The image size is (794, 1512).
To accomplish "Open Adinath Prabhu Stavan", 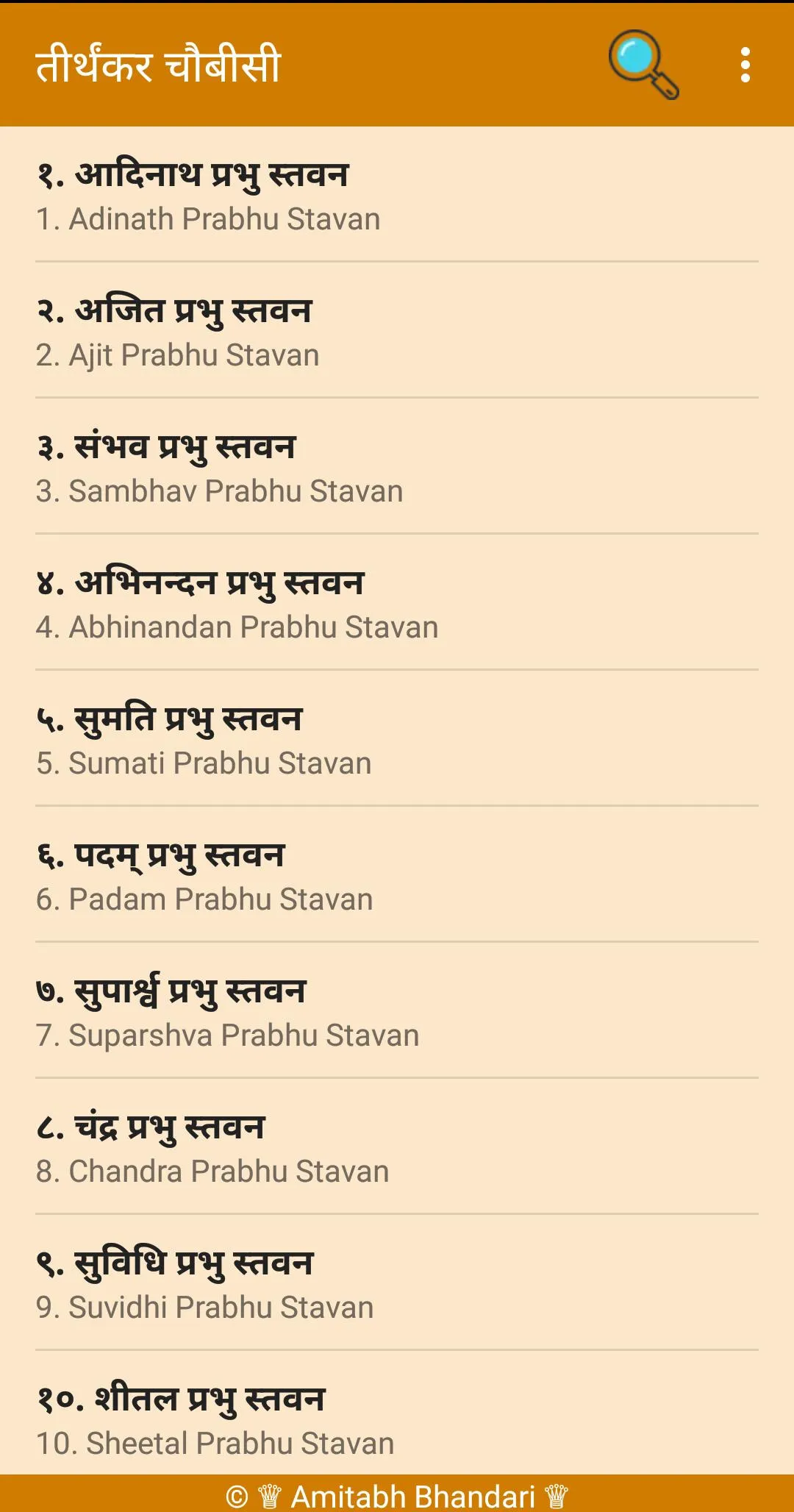I will click(x=397, y=195).
